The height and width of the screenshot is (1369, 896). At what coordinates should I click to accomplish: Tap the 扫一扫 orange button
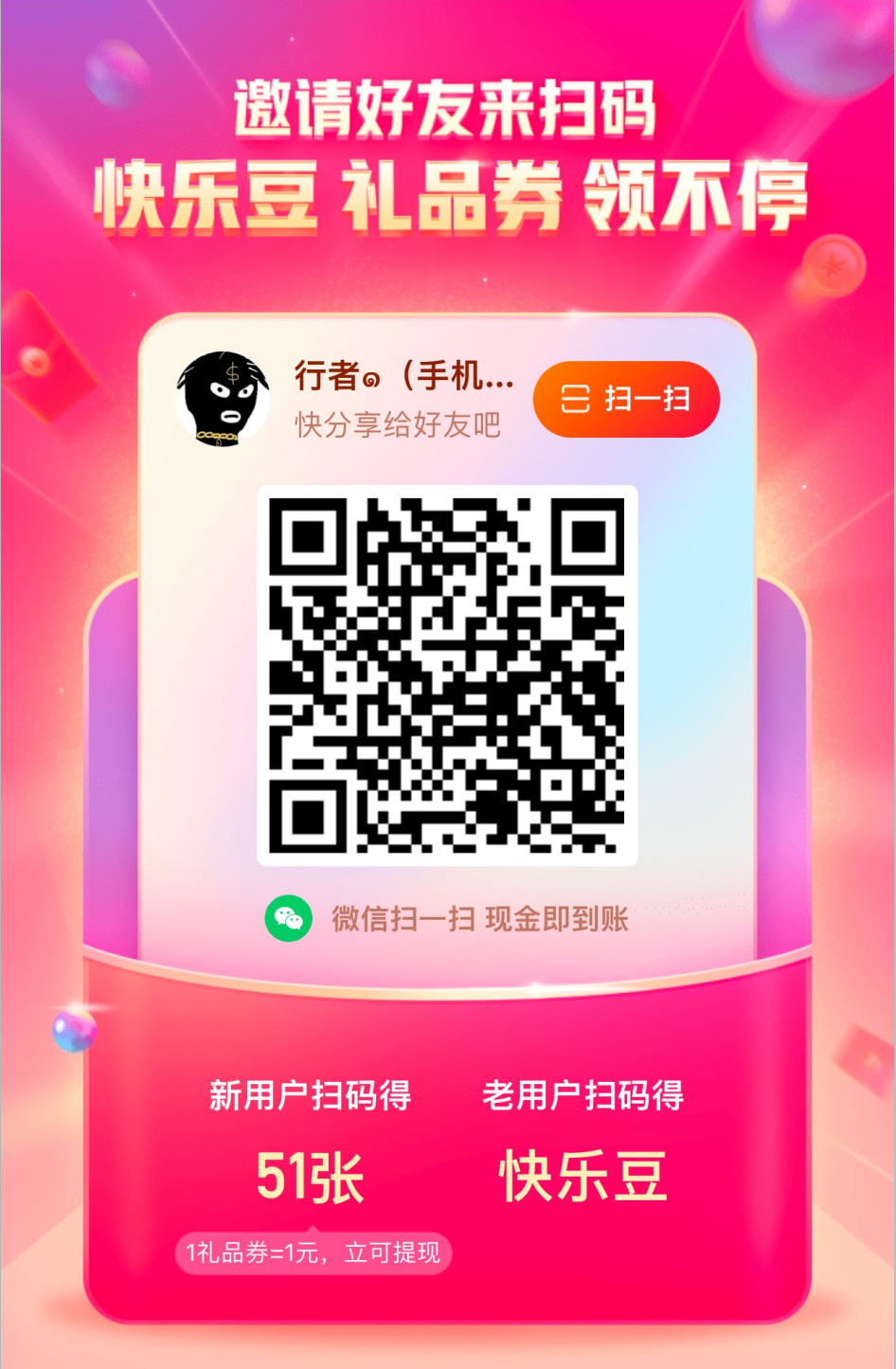[626, 399]
